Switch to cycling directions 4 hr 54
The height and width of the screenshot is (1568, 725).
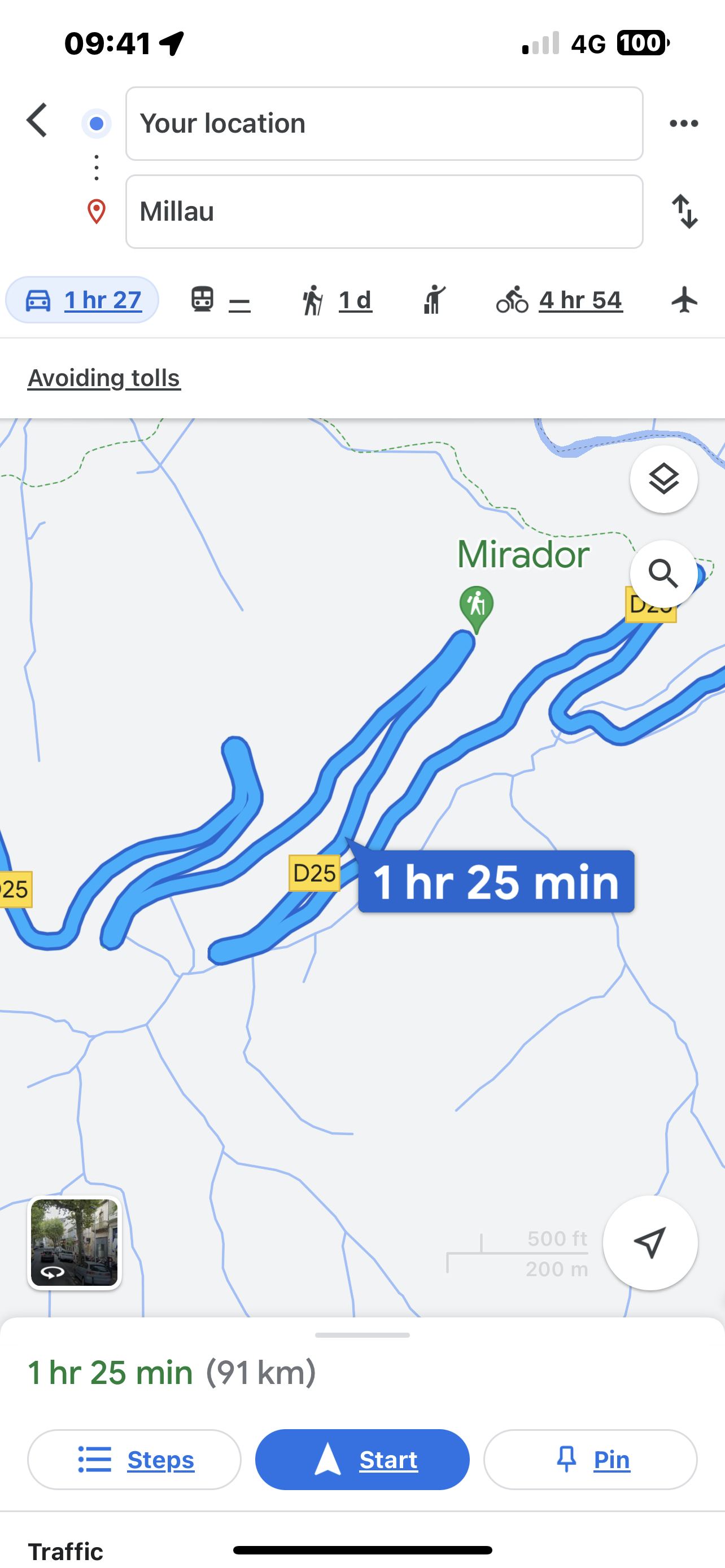point(559,300)
